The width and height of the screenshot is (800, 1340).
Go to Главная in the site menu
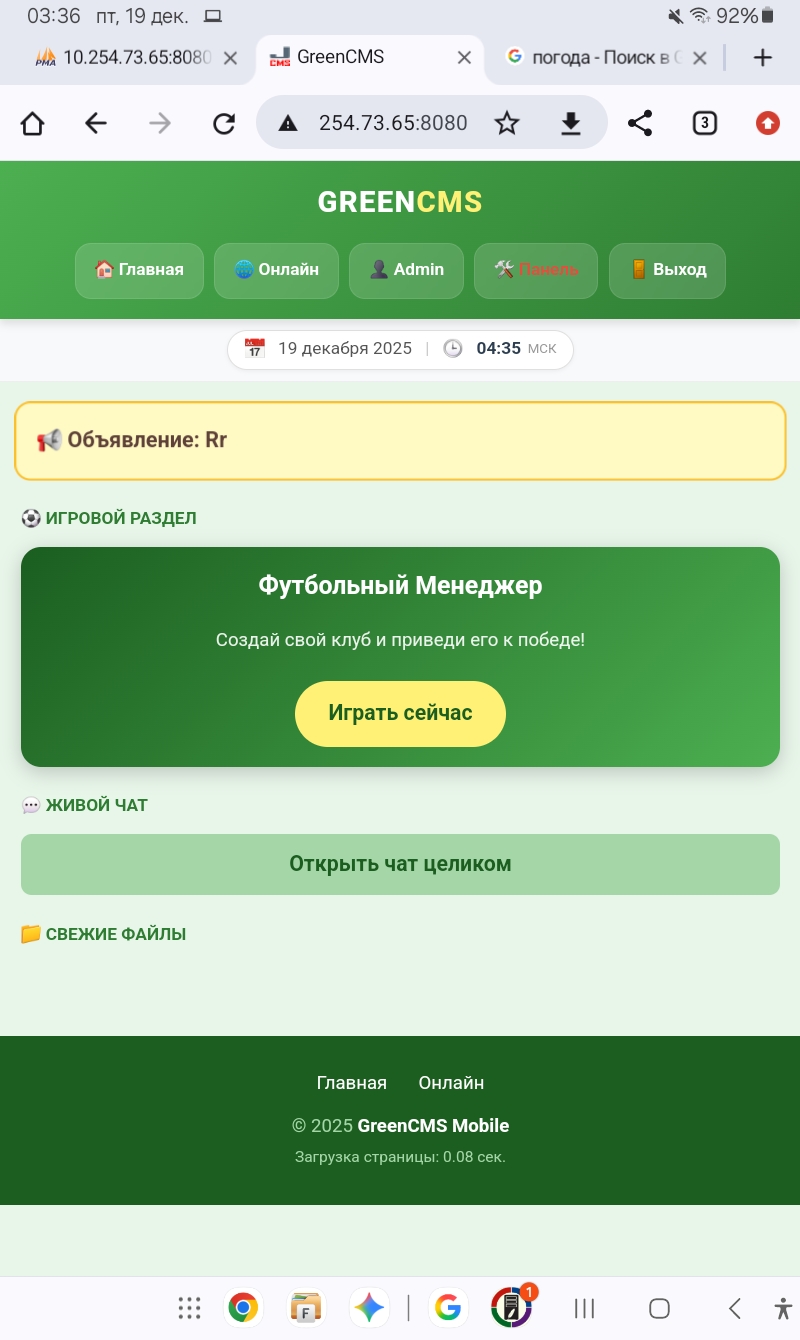coord(139,270)
